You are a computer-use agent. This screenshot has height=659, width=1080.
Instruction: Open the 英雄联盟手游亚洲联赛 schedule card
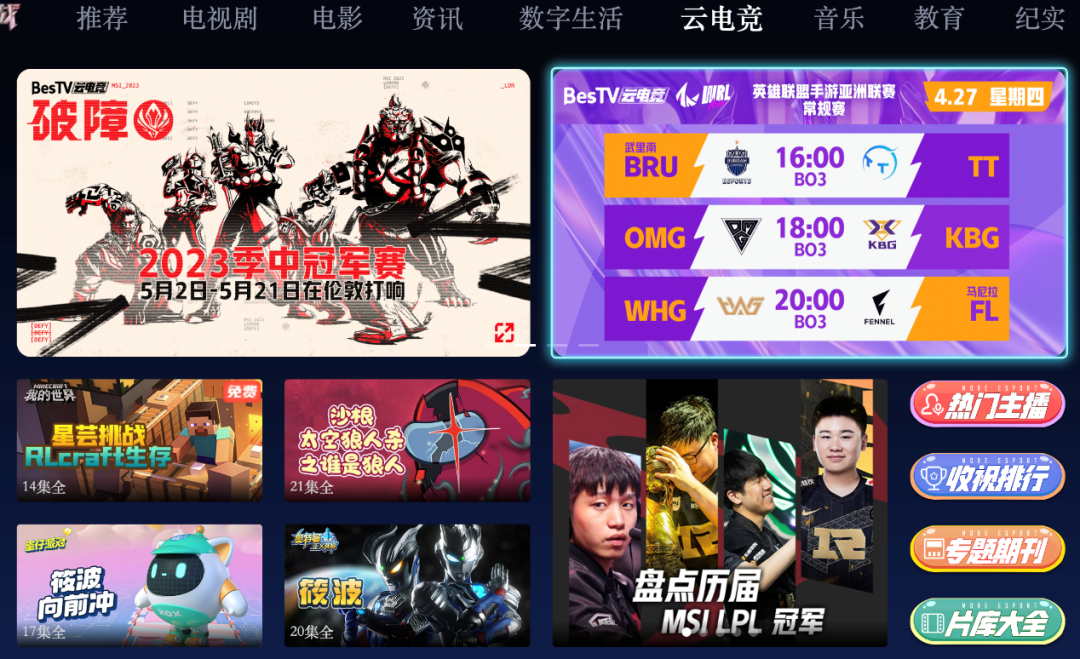pyautogui.click(x=809, y=213)
